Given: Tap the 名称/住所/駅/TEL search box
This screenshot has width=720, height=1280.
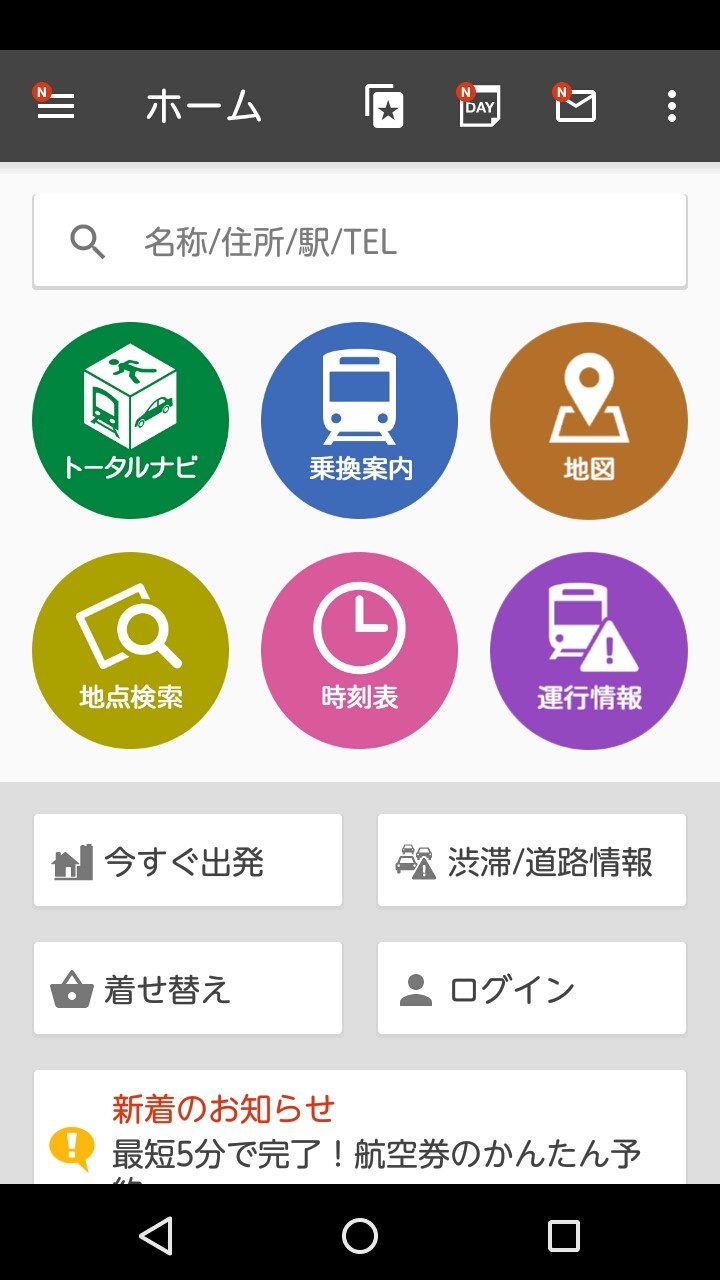Looking at the screenshot, I should [x=360, y=241].
